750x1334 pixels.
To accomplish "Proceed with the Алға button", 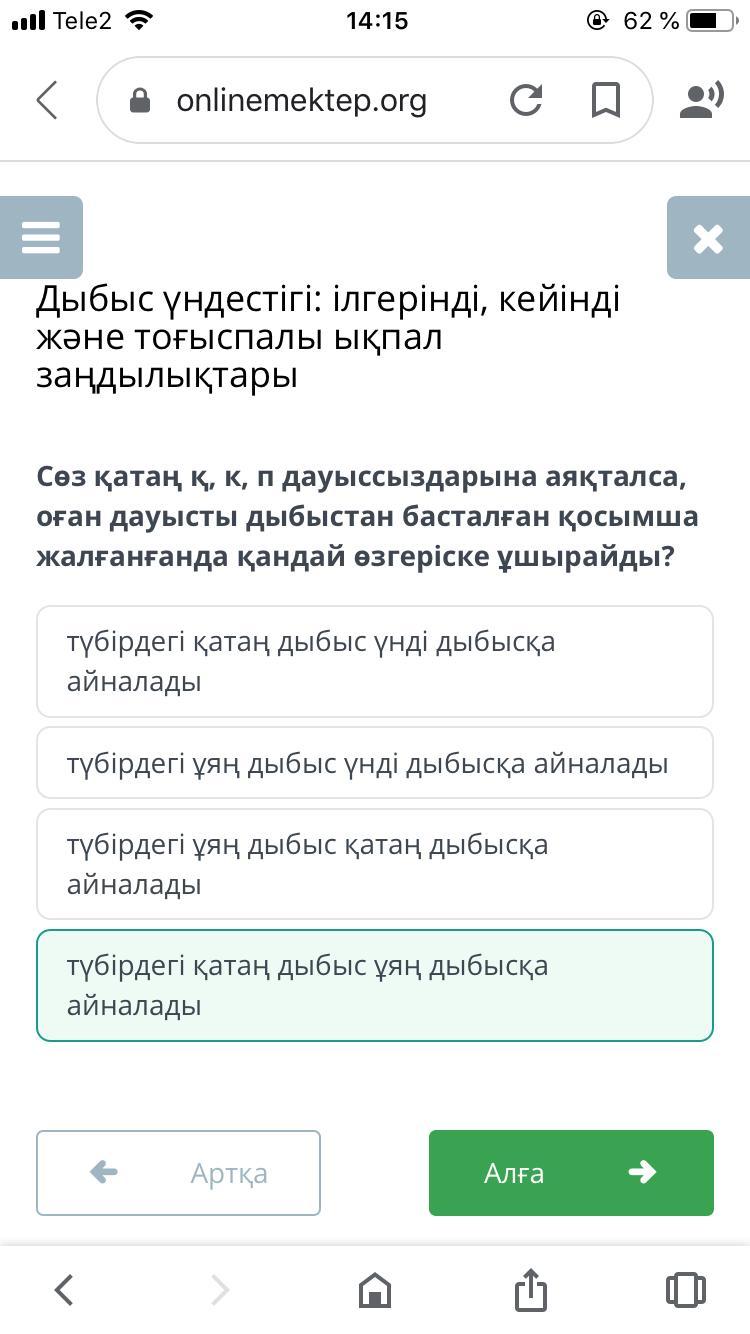I will [x=571, y=1173].
